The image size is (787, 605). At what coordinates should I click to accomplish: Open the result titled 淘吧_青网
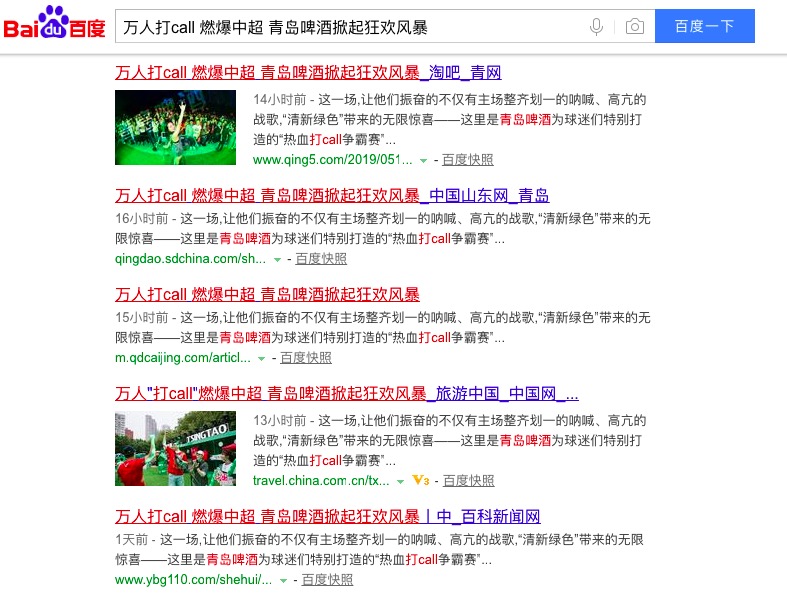(x=308, y=73)
